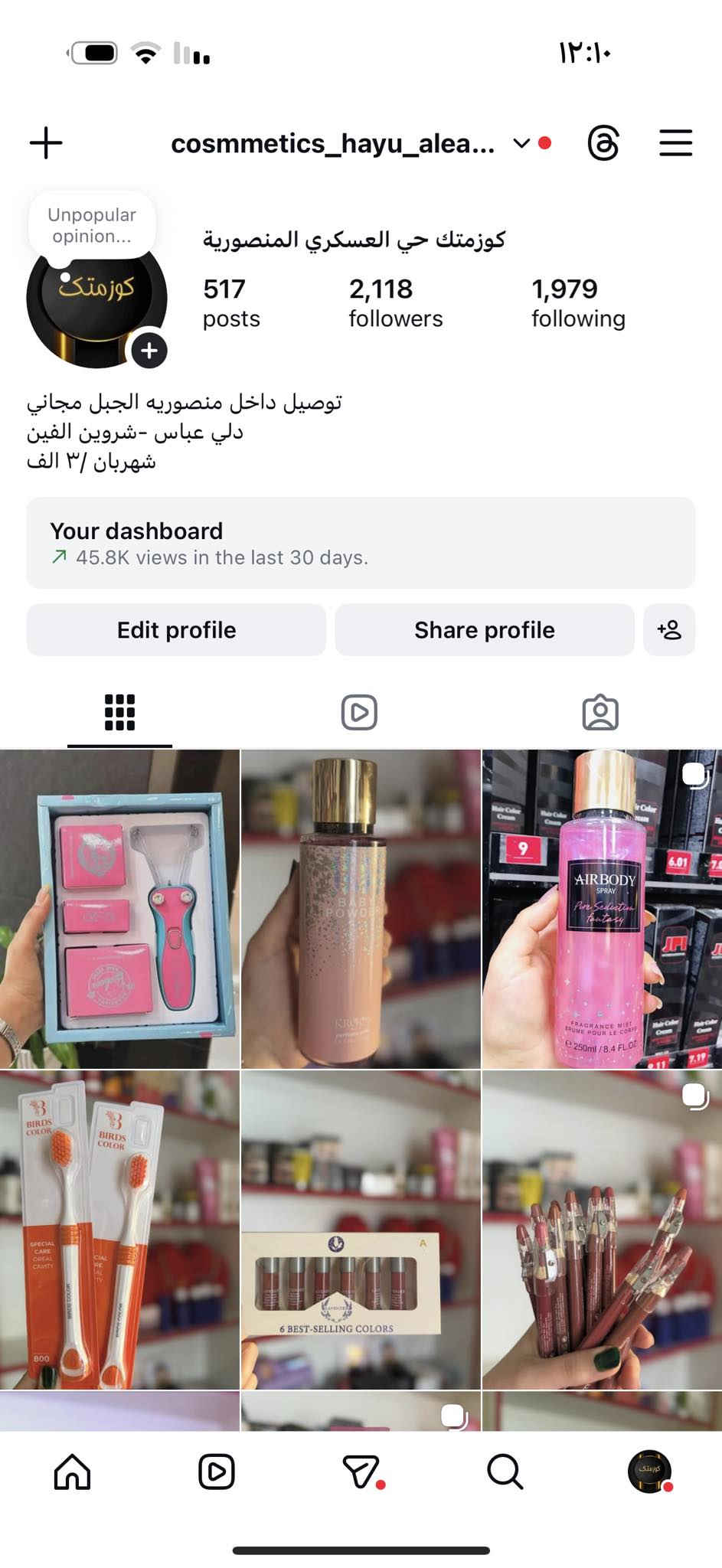View the 2,118 followers list

coord(395,302)
